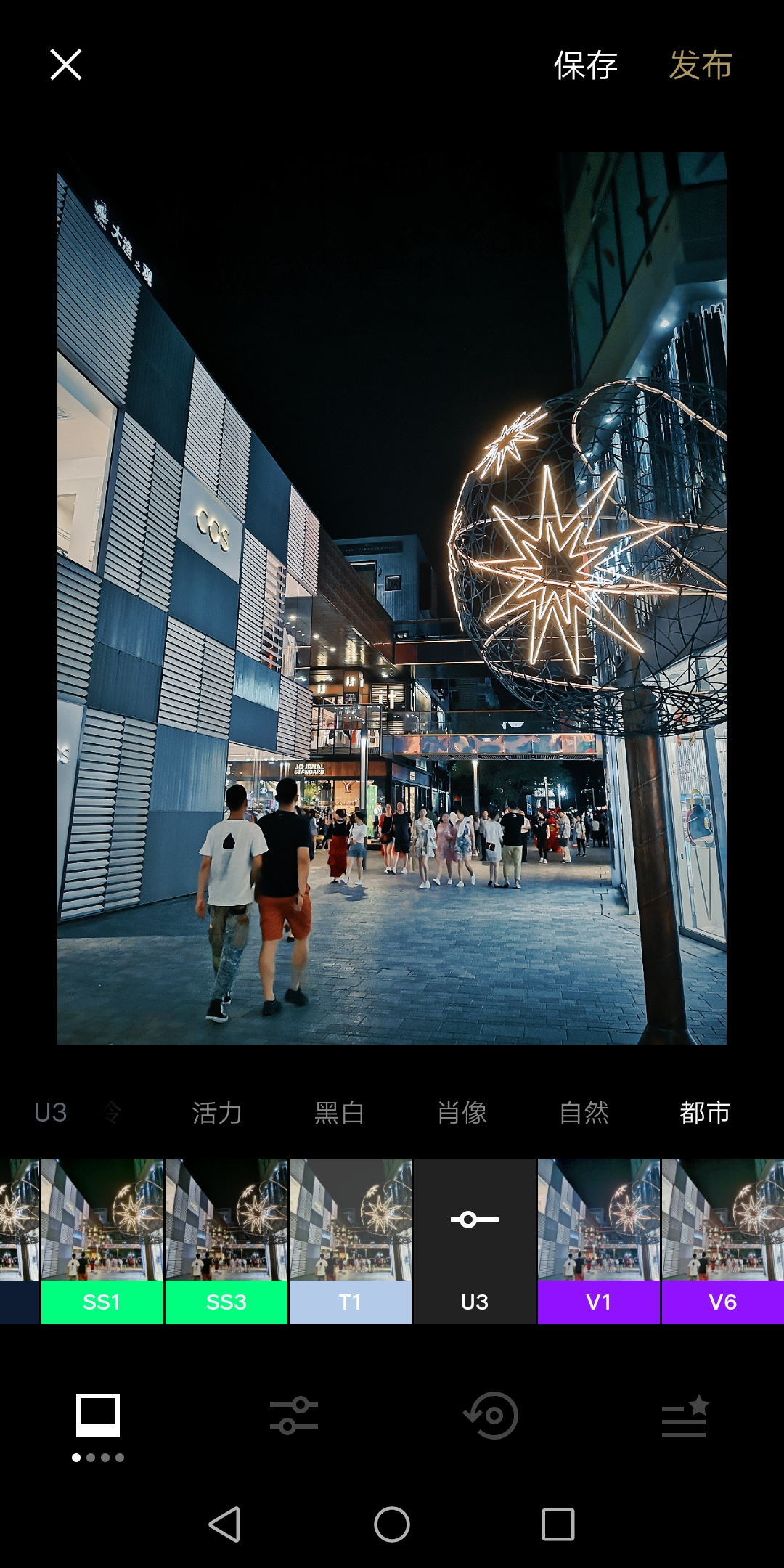Close the photo editor
The image size is (784, 1568).
click(65, 65)
